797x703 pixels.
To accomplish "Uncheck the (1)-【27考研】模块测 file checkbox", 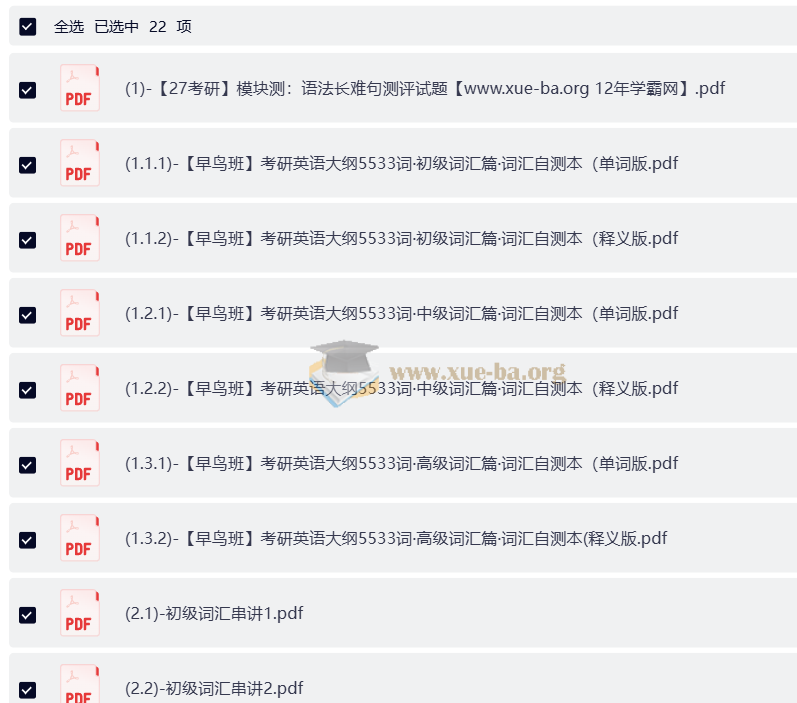I will pyautogui.click(x=28, y=89).
